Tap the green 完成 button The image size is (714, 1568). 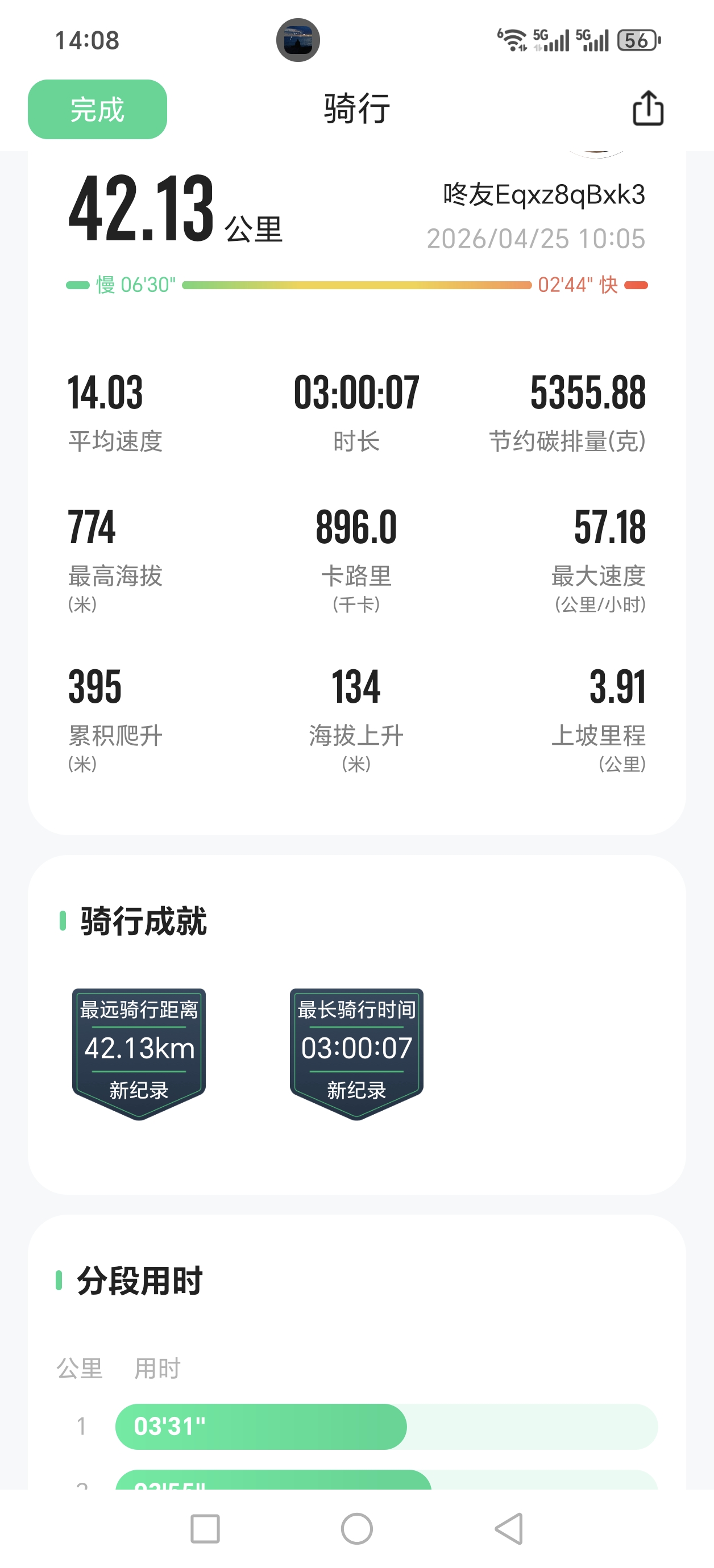coord(97,110)
